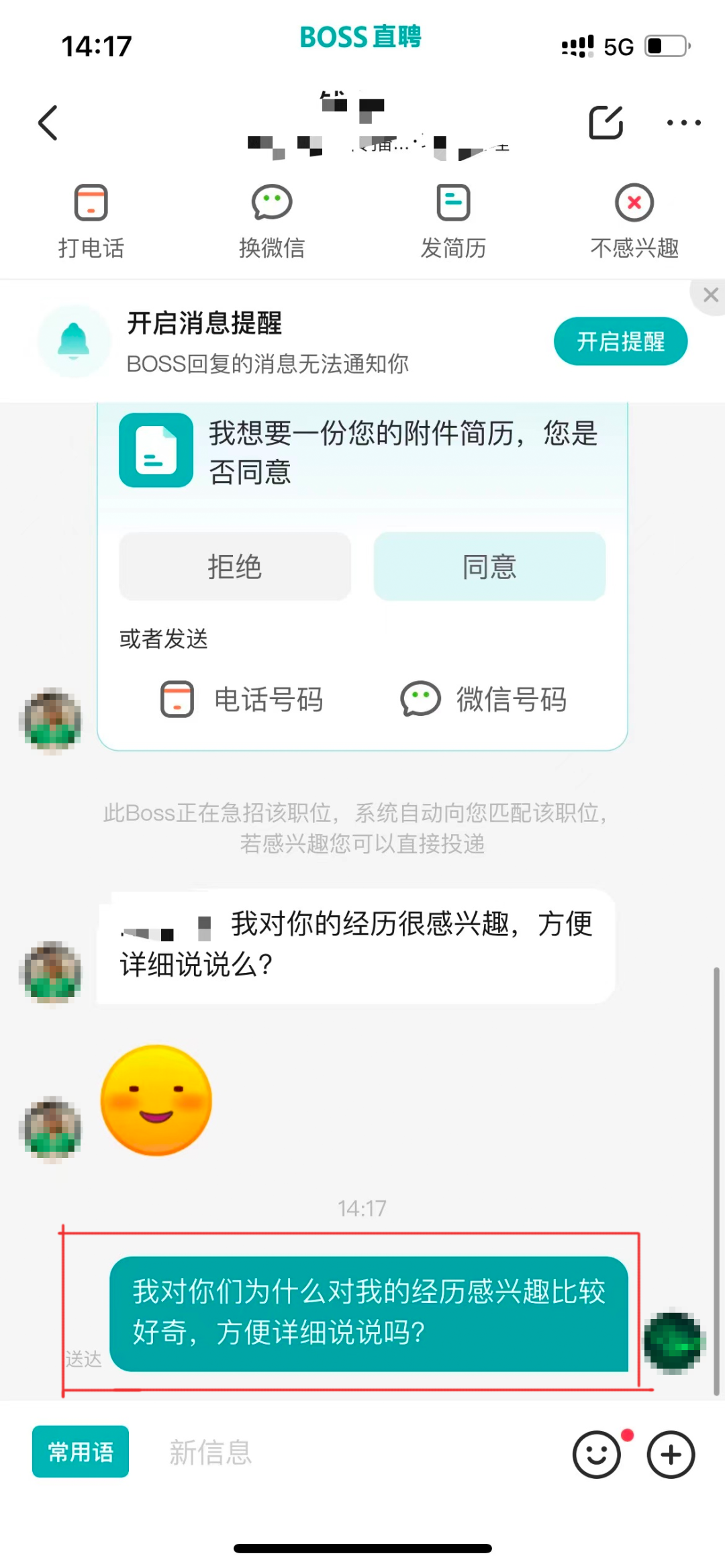Mark job as 不感兴趣

click(634, 221)
